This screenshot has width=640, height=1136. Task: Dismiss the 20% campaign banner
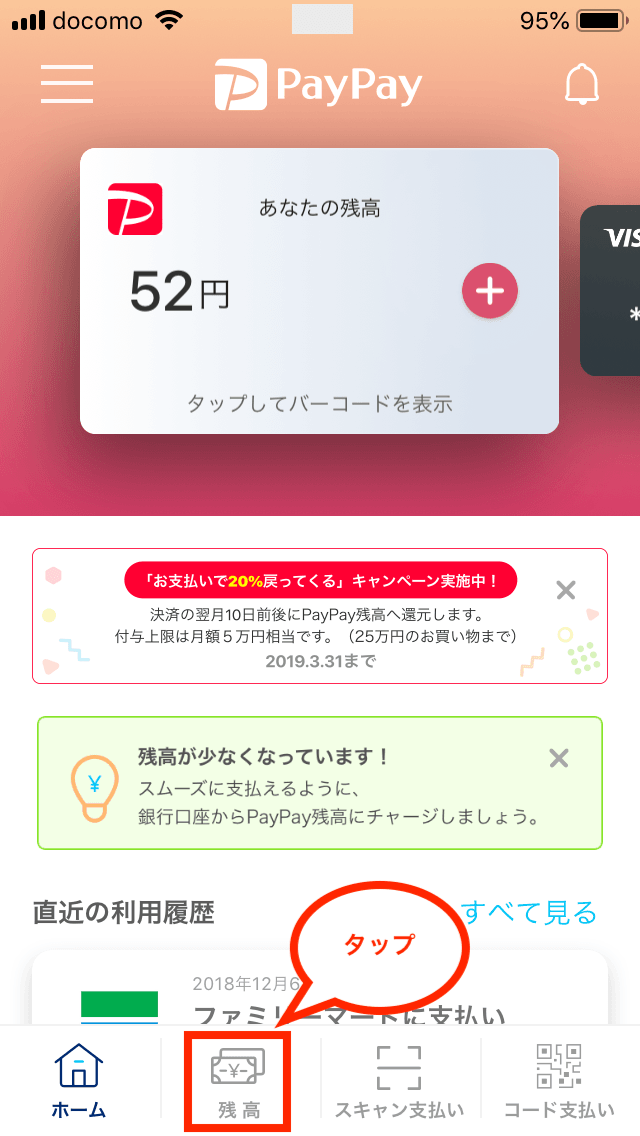566,591
